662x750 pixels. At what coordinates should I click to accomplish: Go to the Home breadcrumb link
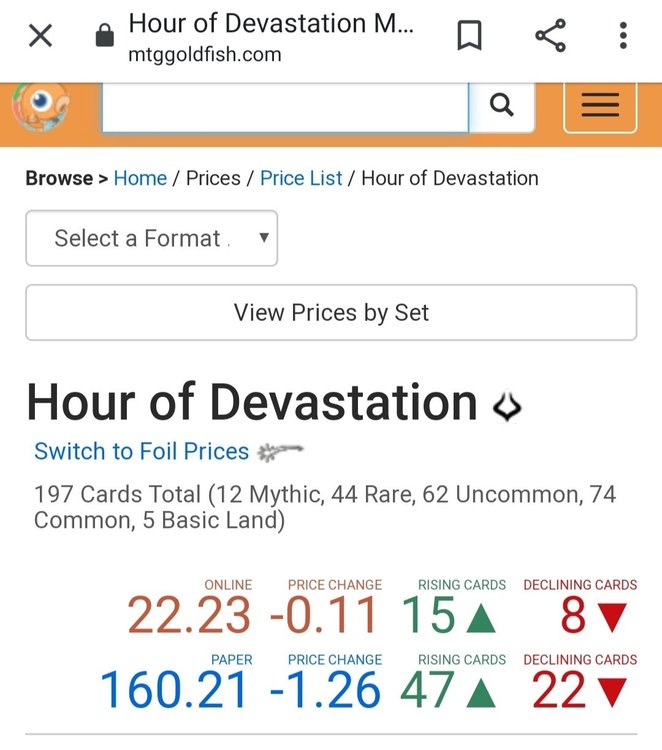pos(140,178)
